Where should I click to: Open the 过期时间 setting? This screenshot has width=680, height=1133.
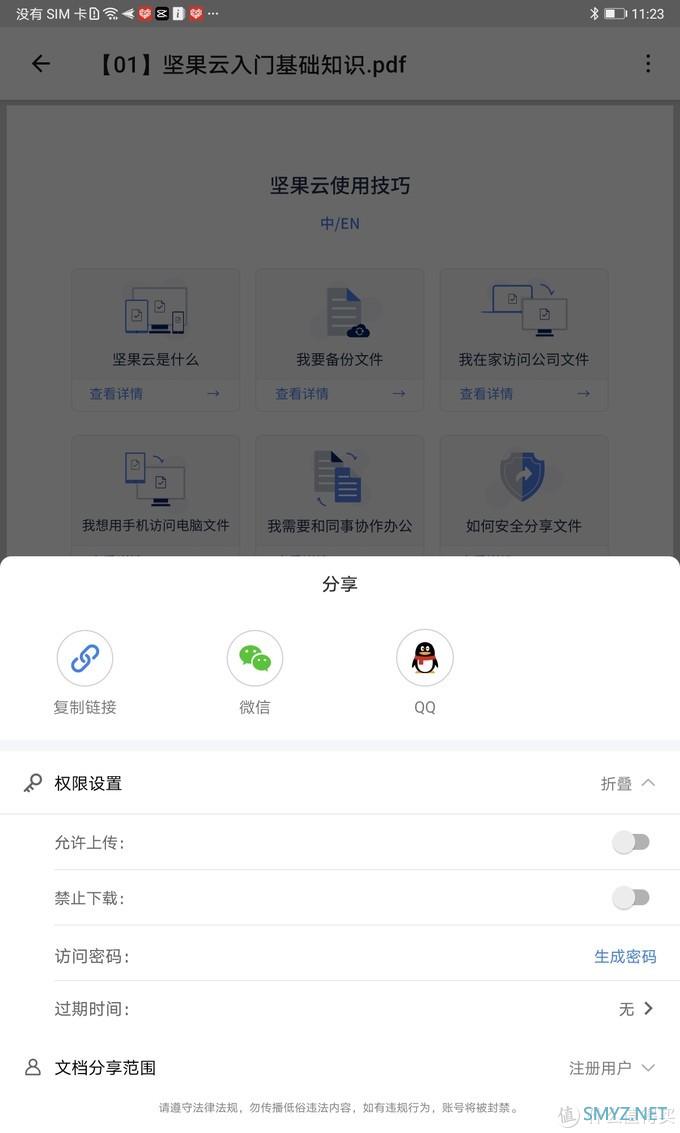(x=636, y=1009)
